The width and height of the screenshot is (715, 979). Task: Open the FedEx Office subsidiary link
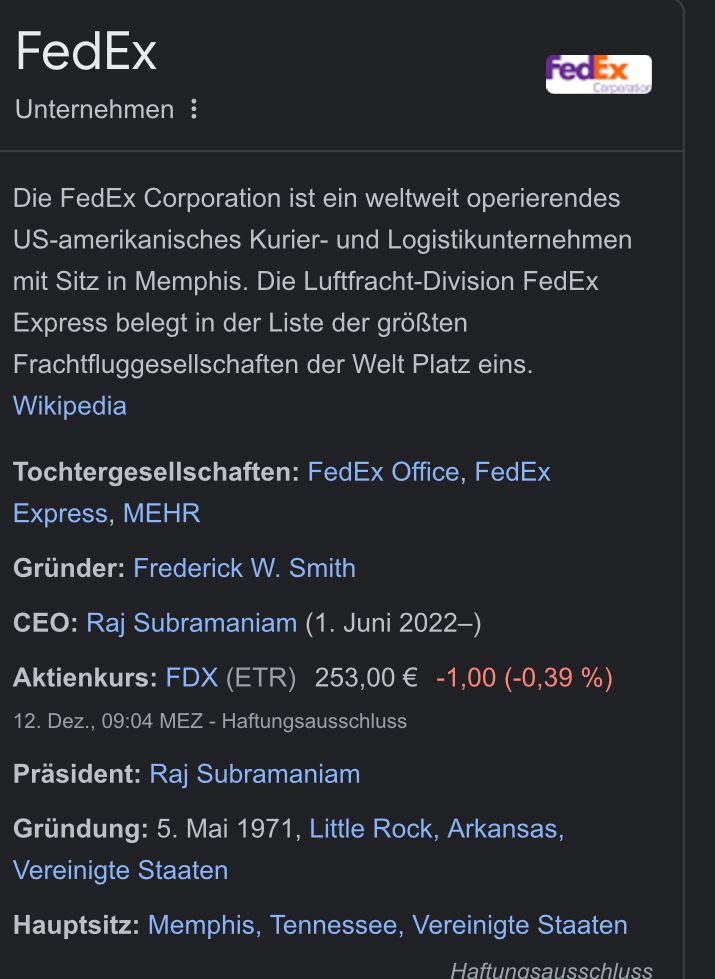tap(383, 471)
